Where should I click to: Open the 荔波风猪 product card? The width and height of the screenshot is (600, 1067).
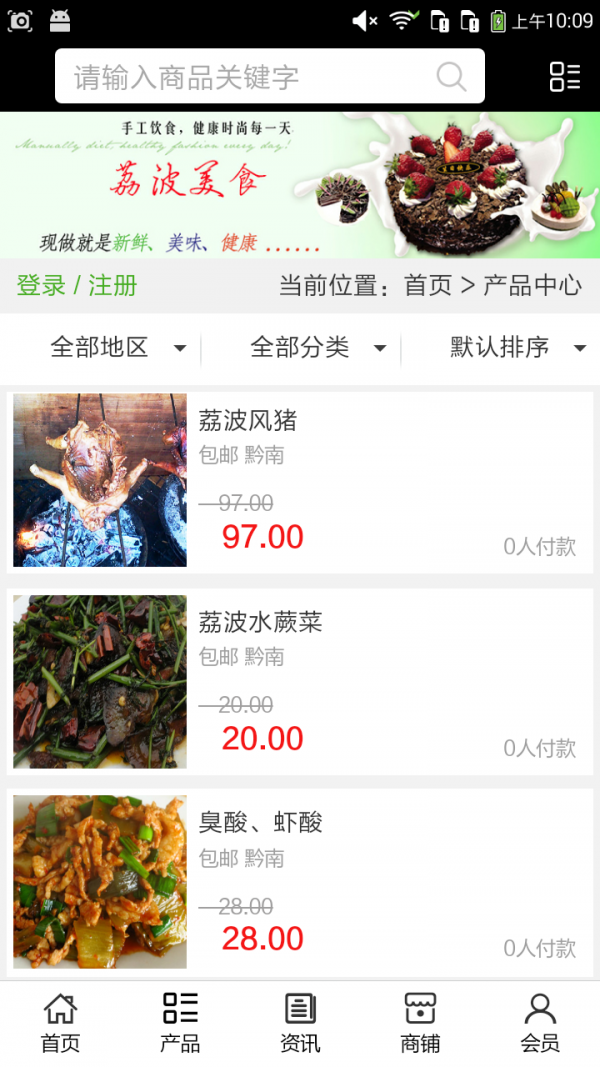(300, 481)
